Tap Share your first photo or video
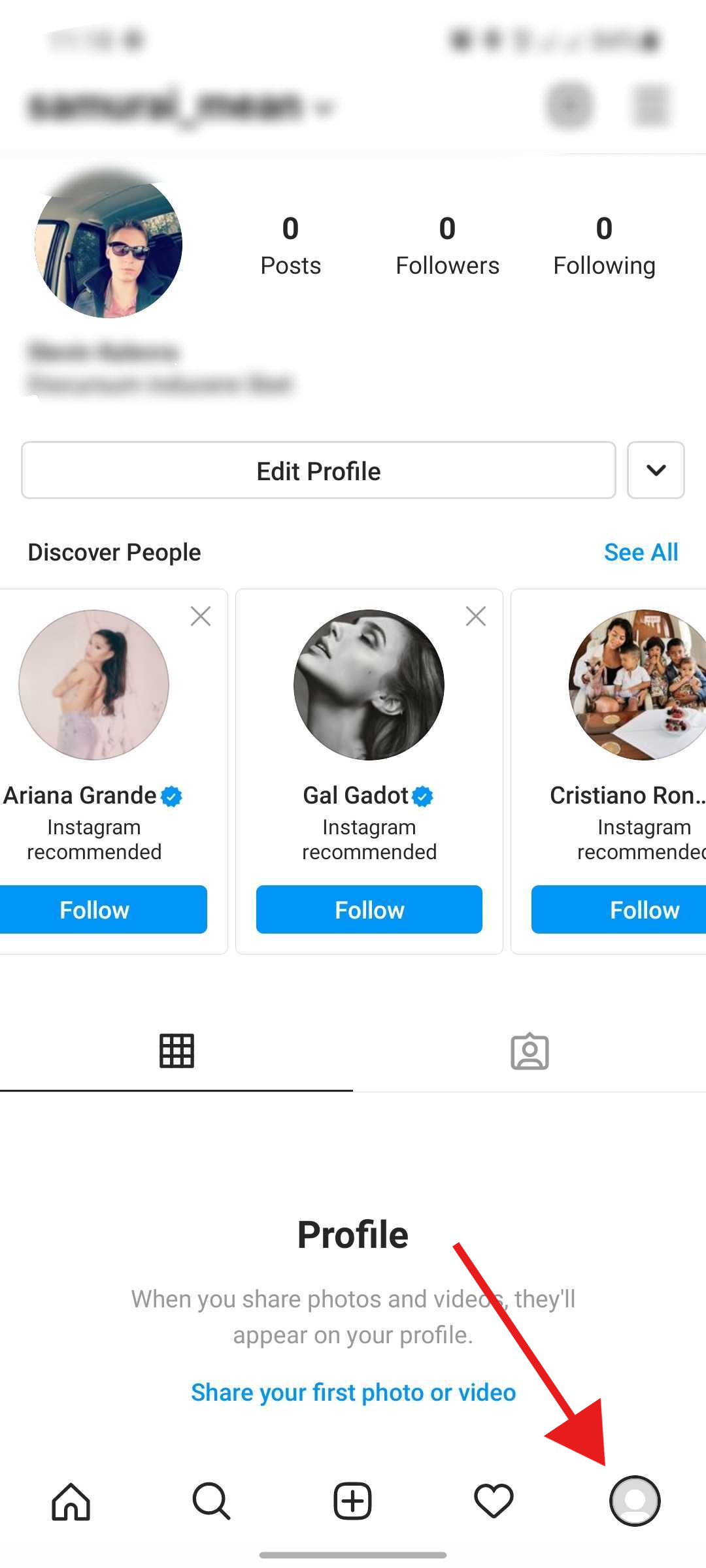 click(x=353, y=1392)
